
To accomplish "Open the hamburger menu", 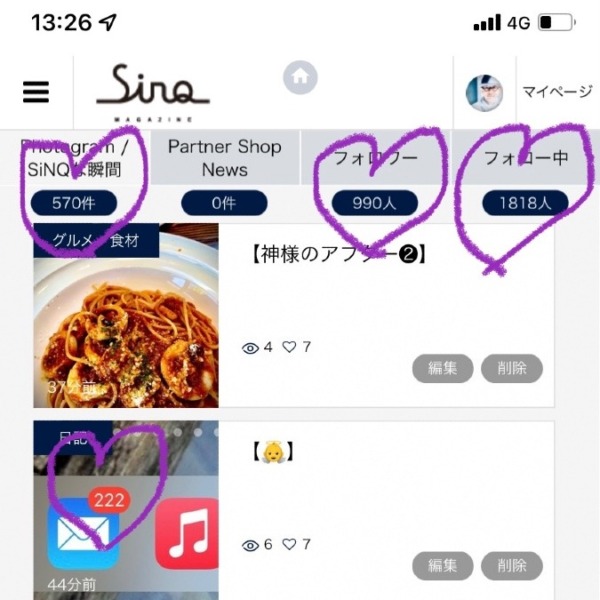I will [x=36, y=92].
